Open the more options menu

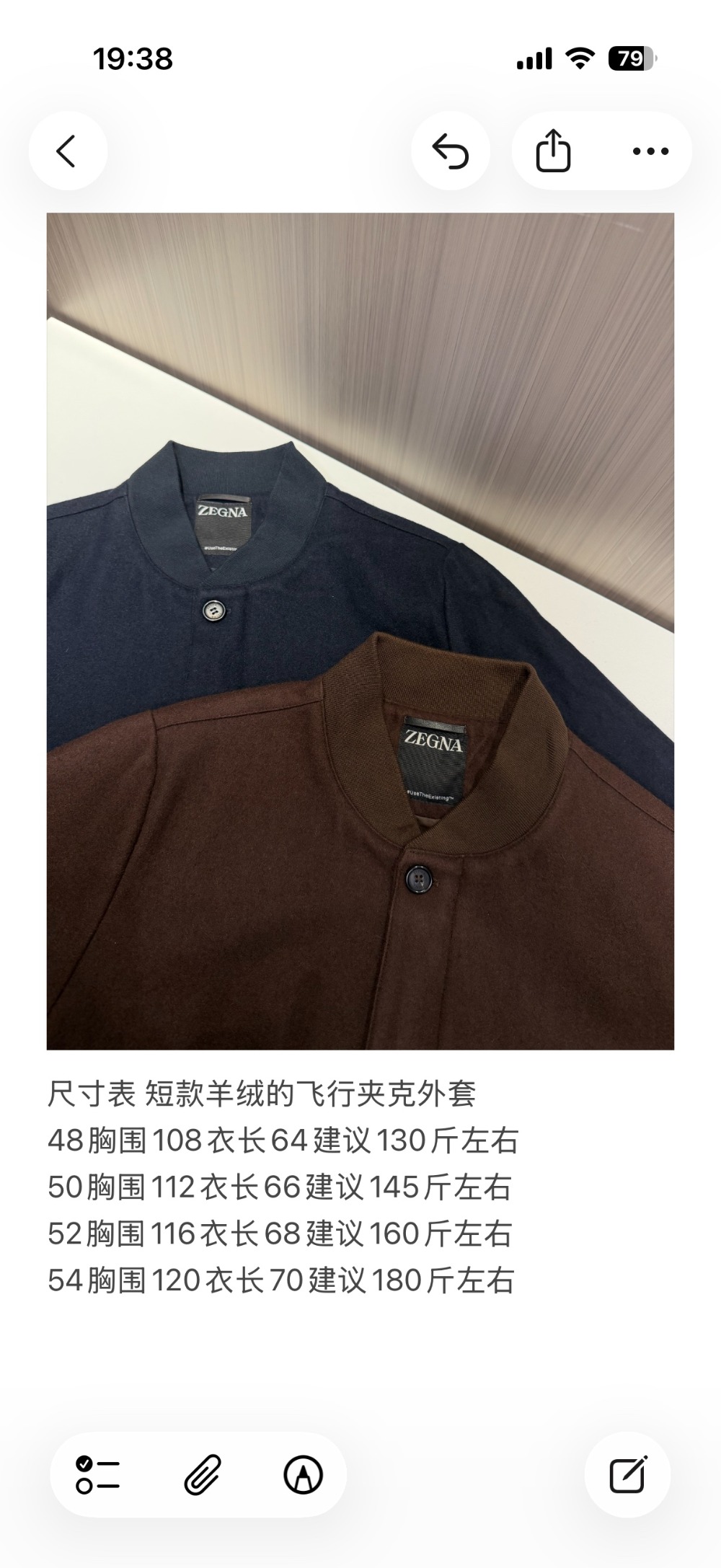(x=650, y=151)
